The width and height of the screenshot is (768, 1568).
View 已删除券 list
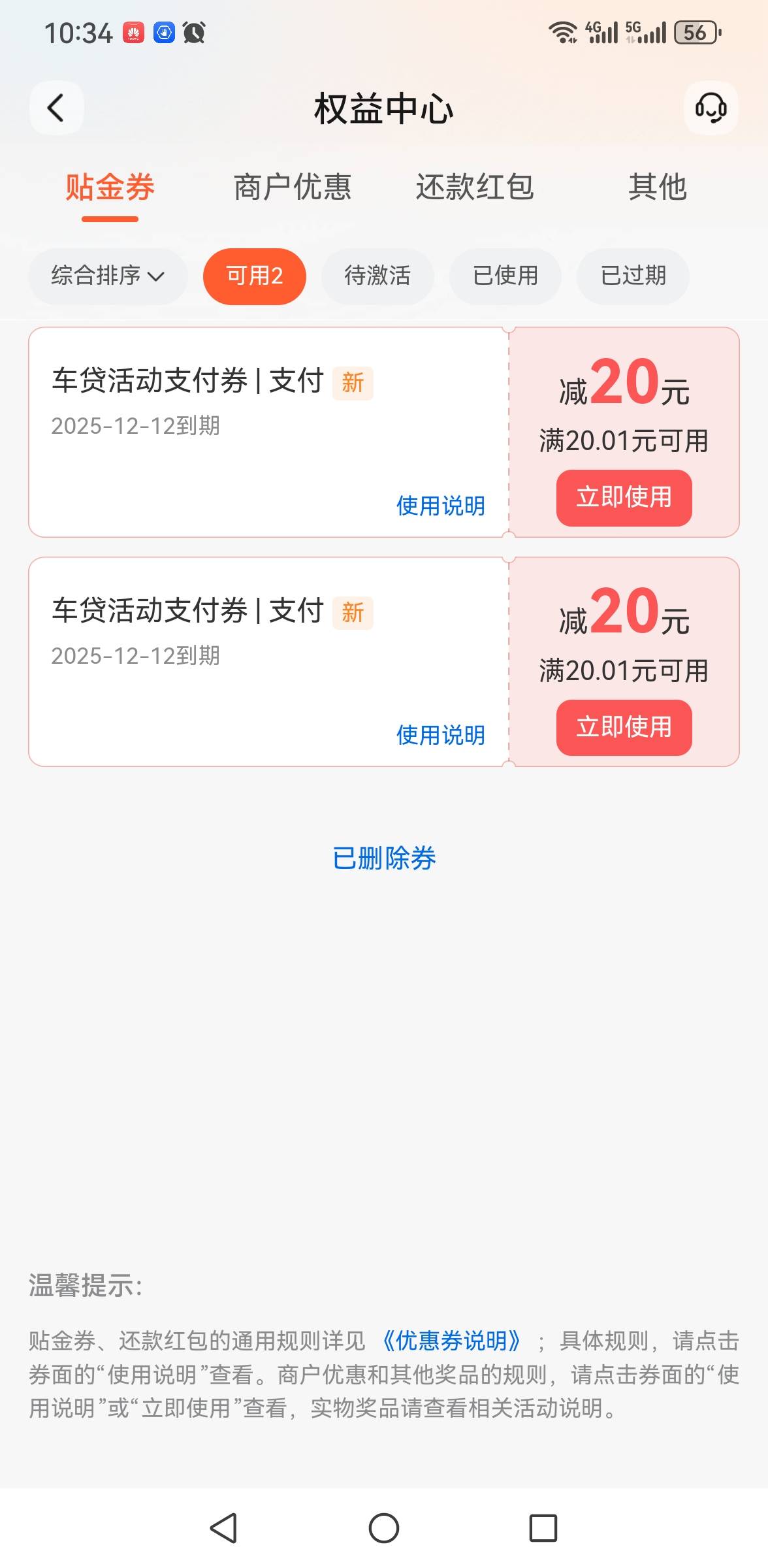[384, 858]
